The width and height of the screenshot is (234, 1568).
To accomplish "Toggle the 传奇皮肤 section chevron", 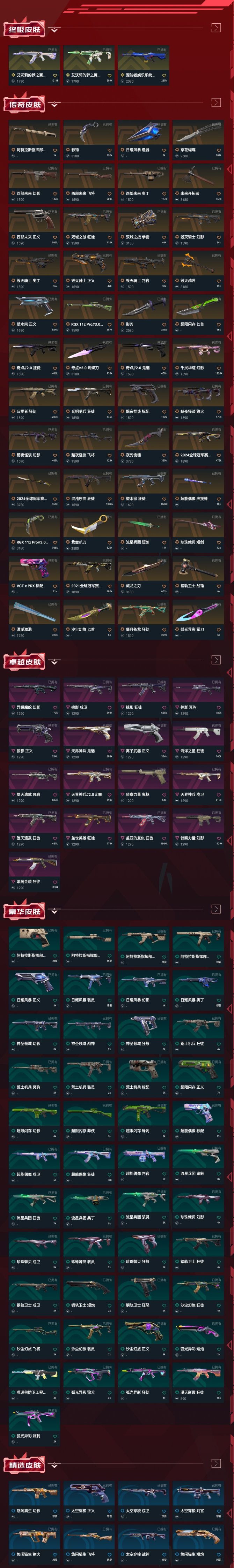I will click(x=55, y=104).
